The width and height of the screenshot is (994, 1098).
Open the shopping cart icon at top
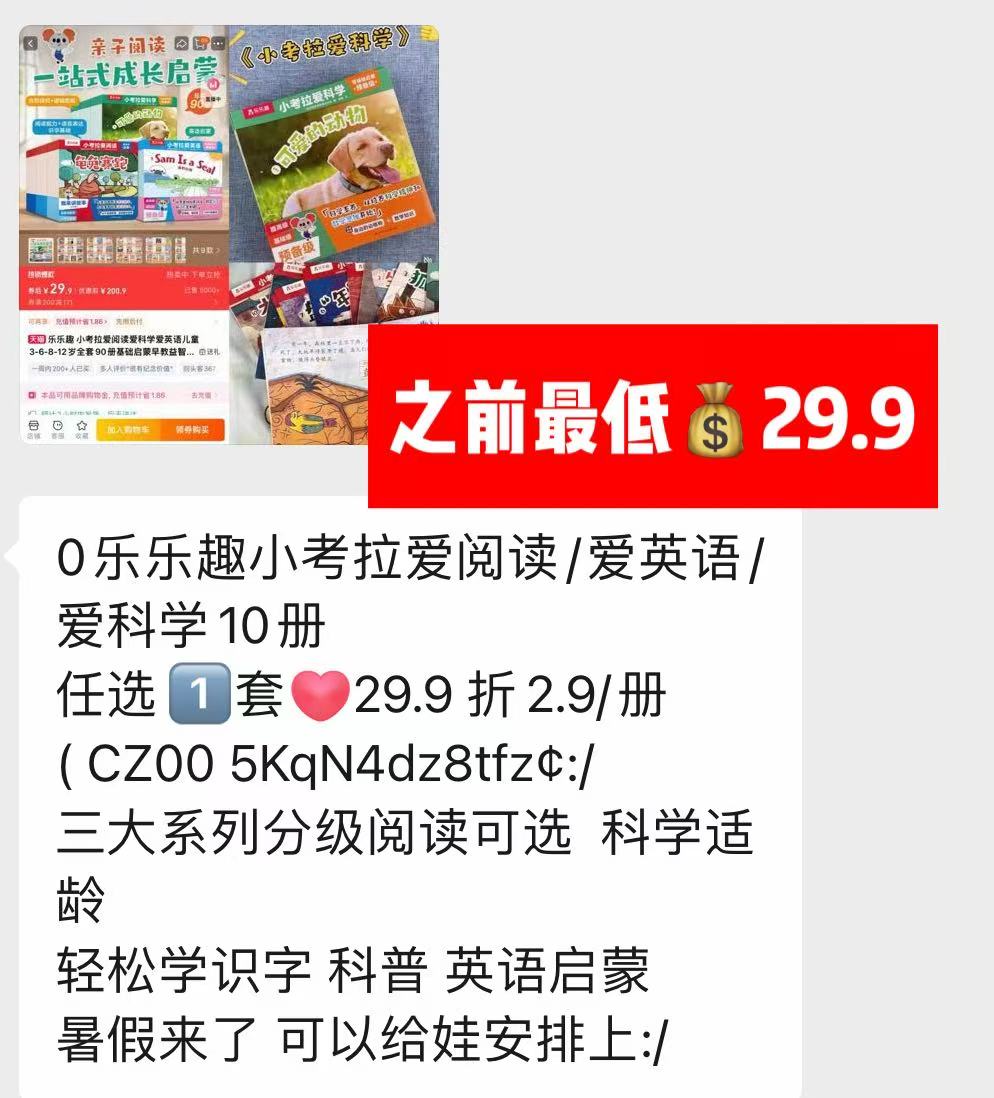click(200, 43)
